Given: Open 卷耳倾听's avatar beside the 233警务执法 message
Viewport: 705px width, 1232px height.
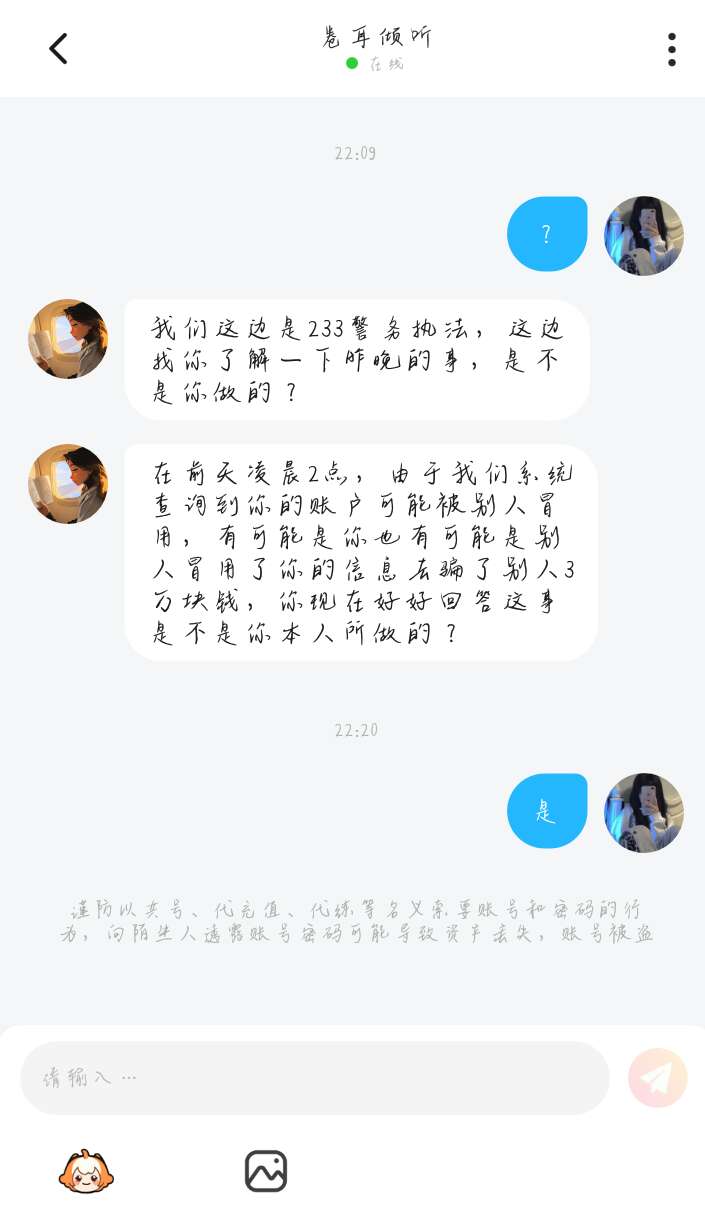Looking at the screenshot, I should coord(68,339).
